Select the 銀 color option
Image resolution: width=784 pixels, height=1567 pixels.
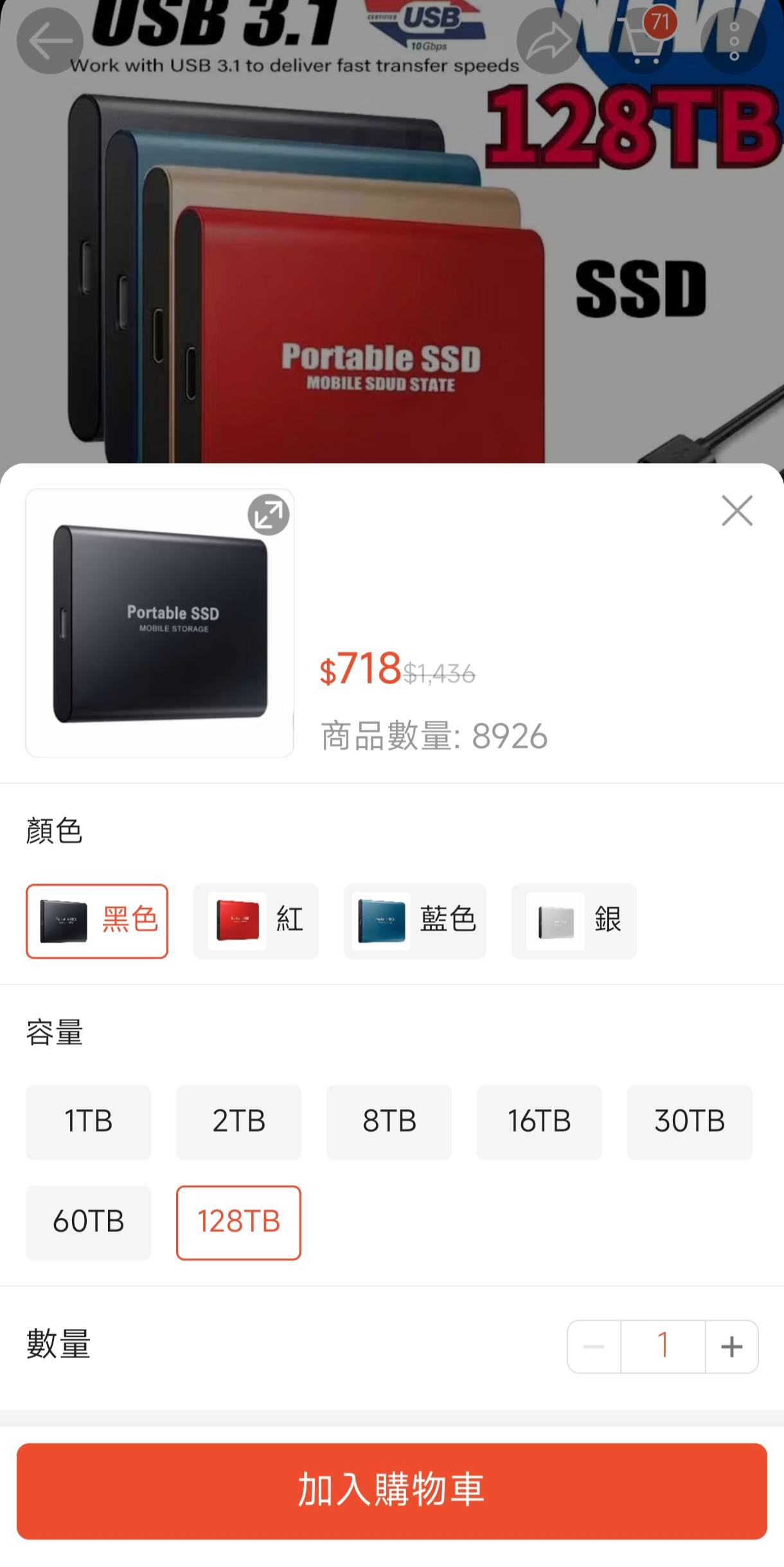(x=573, y=921)
